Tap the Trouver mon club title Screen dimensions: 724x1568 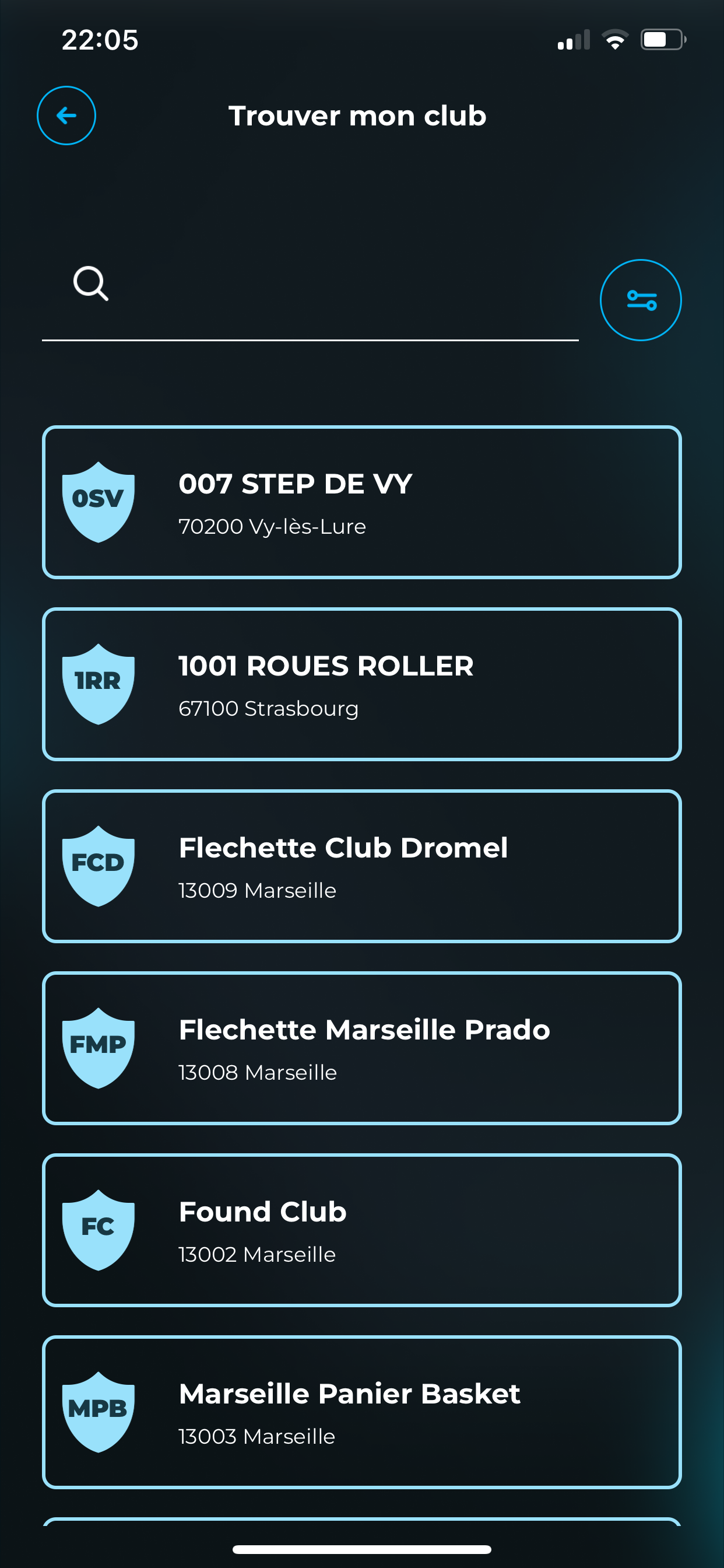[x=358, y=116]
